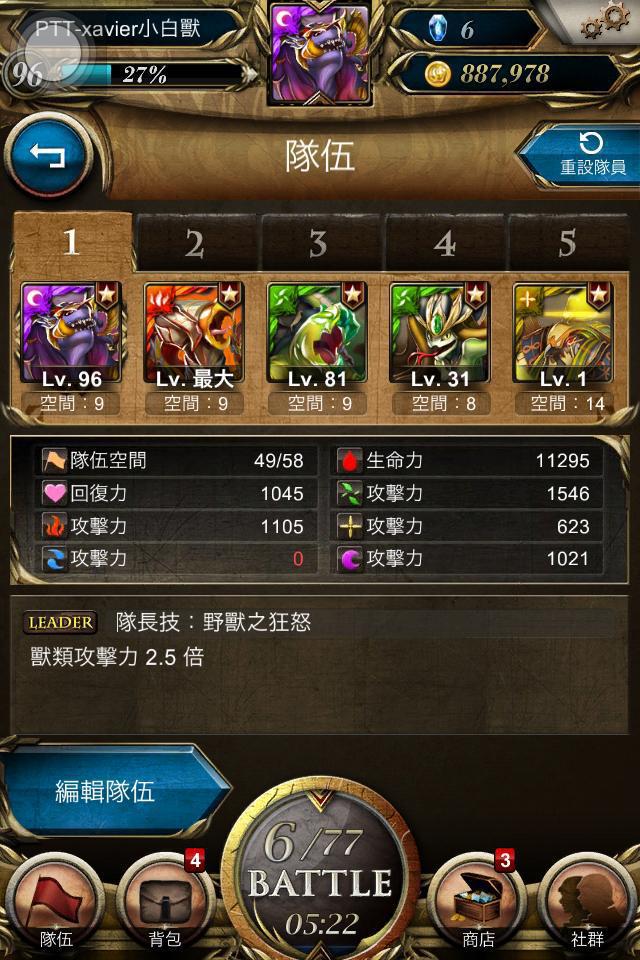Select the Lv. 96 purple leader card
640x960 pixels.
tap(71, 335)
